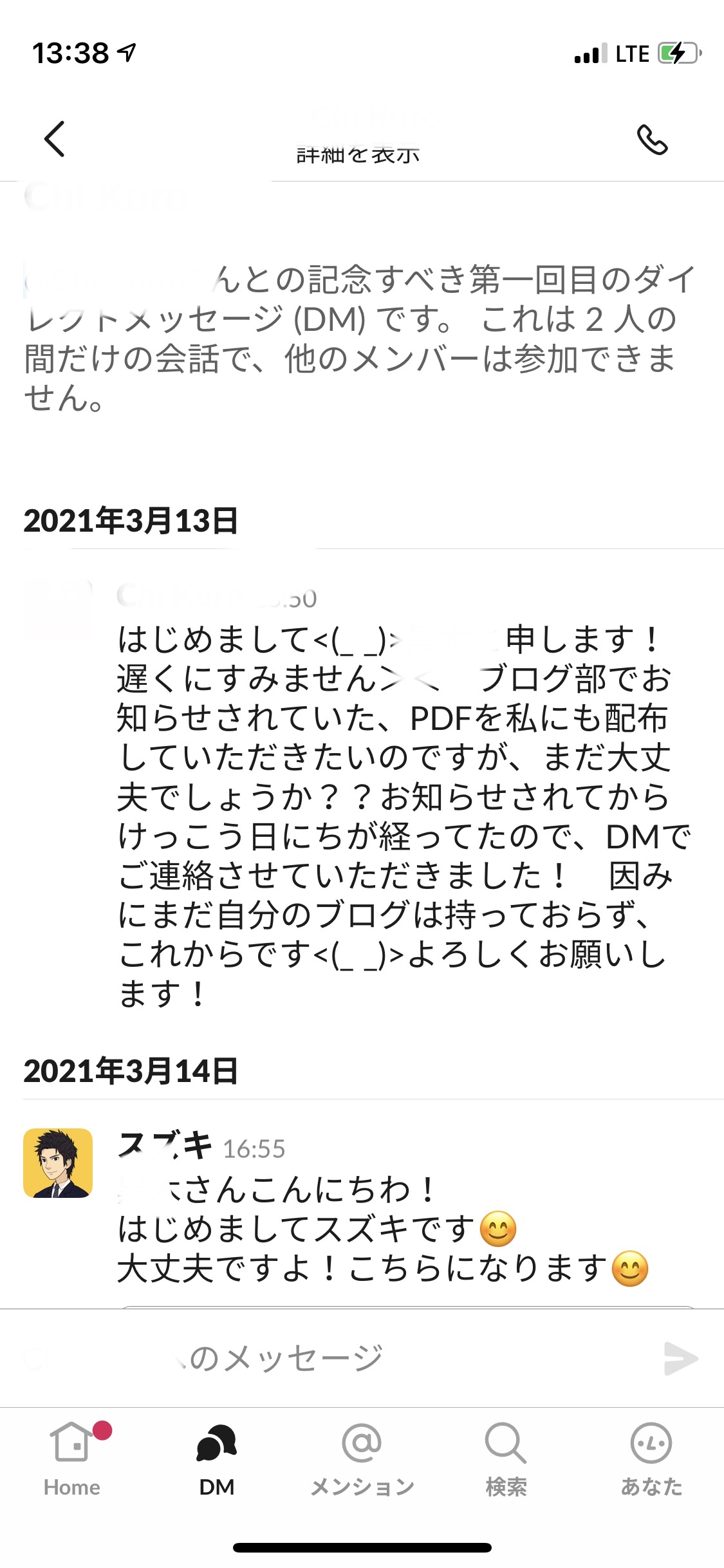Open スズキ's profile avatar
This screenshot has height=1568, width=724.
pyautogui.click(x=58, y=1163)
